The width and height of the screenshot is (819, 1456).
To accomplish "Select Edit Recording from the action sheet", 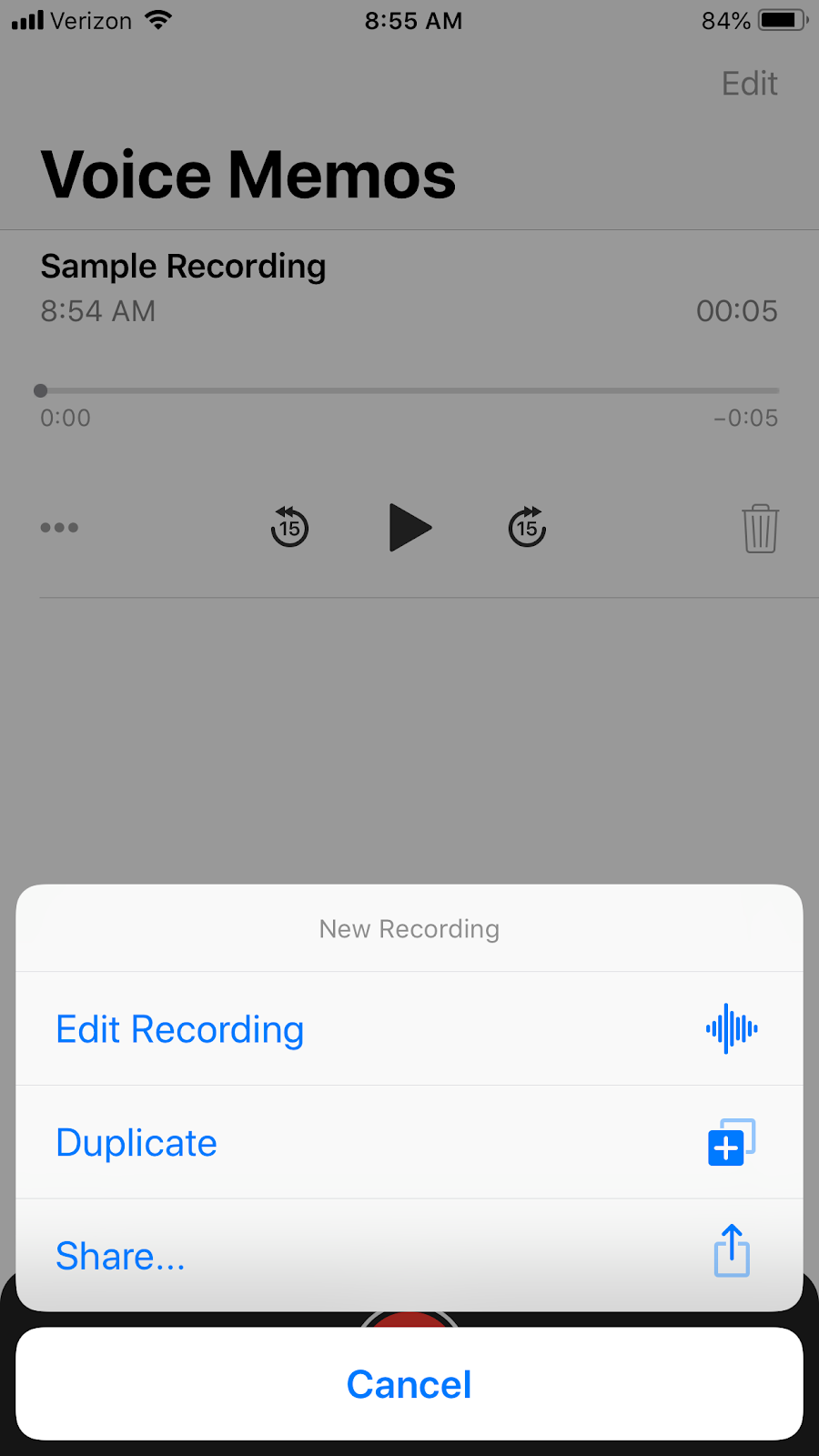I will point(409,1029).
